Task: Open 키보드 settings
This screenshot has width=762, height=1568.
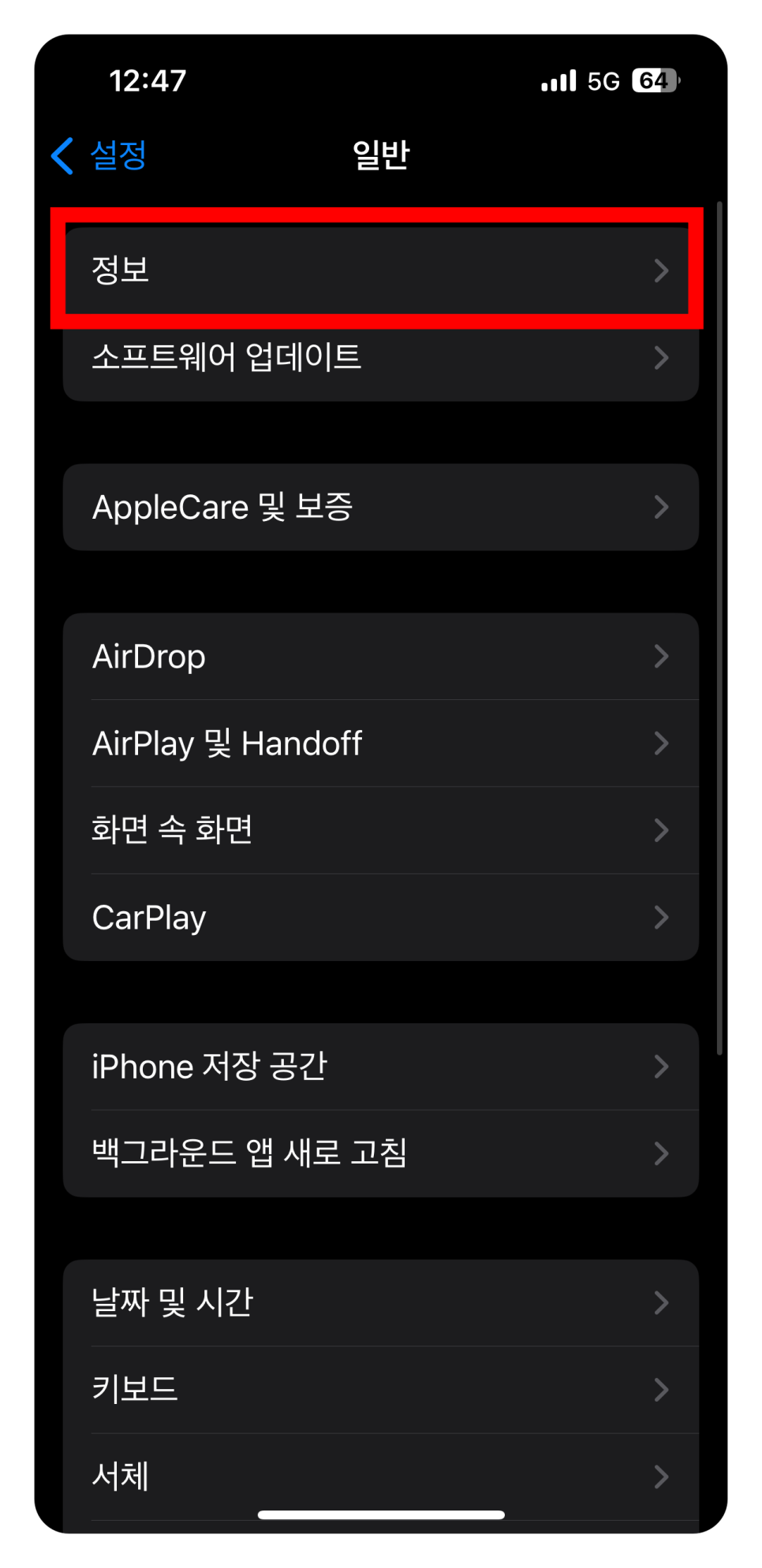Action: pos(380,1389)
